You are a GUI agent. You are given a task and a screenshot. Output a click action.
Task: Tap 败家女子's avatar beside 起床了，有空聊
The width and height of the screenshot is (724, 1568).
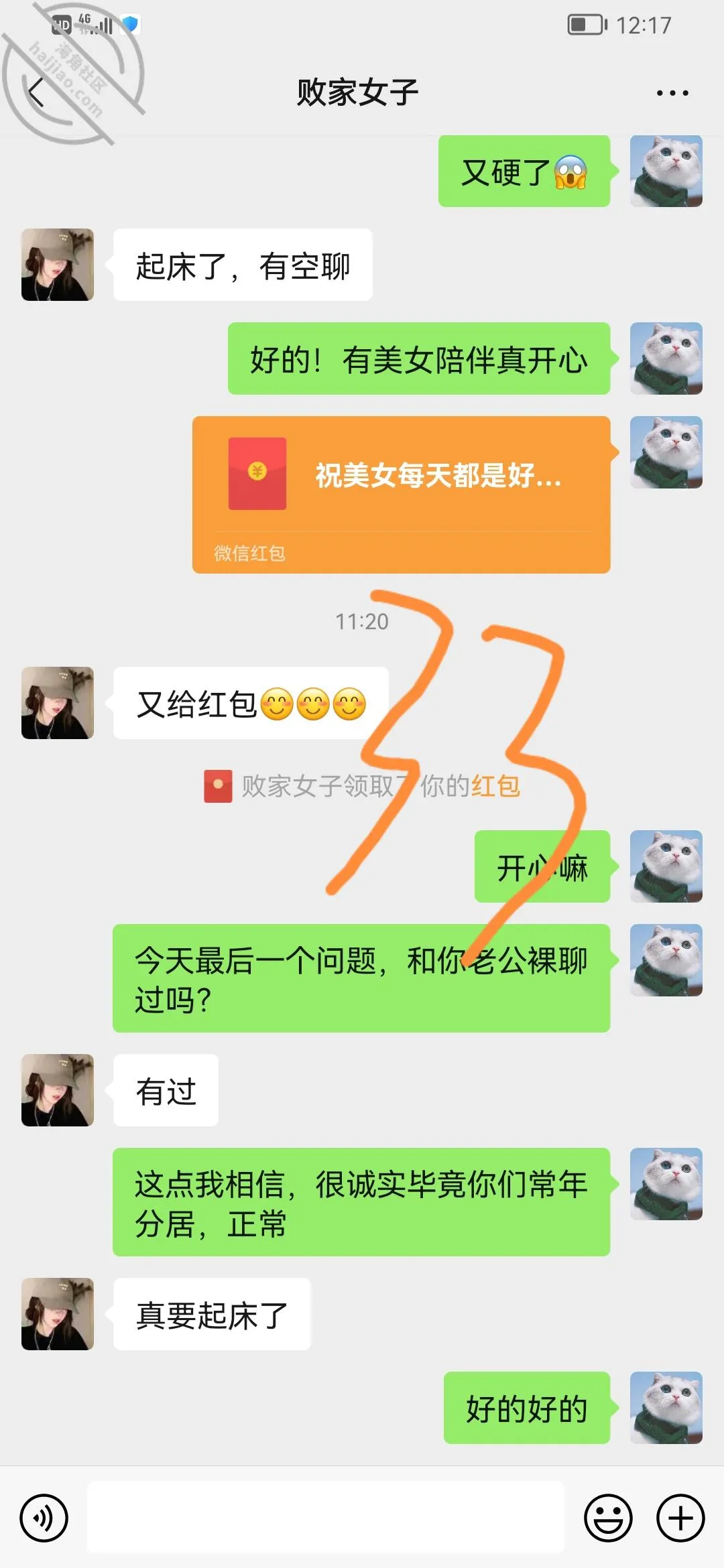58,265
